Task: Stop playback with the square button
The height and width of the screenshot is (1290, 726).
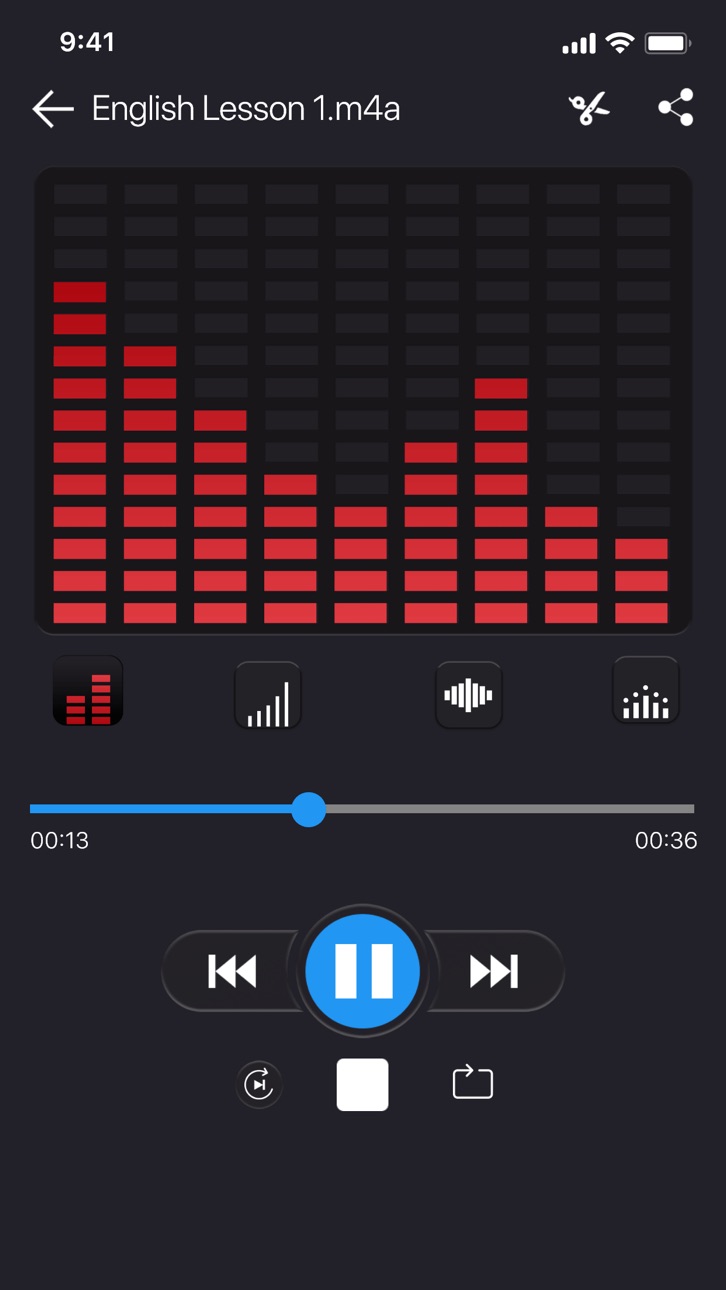Action: (x=363, y=1085)
